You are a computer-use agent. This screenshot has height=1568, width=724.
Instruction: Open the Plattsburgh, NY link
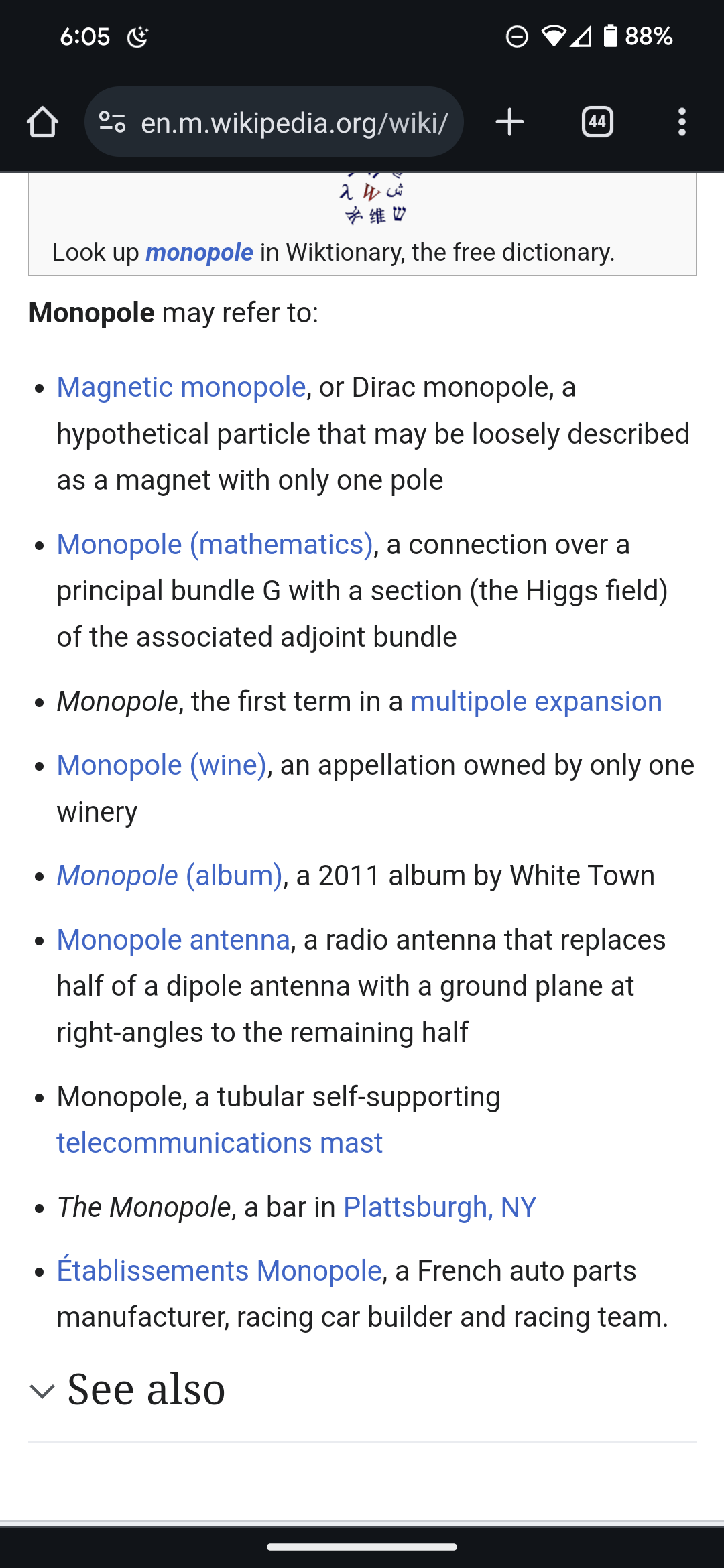(440, 1207)
